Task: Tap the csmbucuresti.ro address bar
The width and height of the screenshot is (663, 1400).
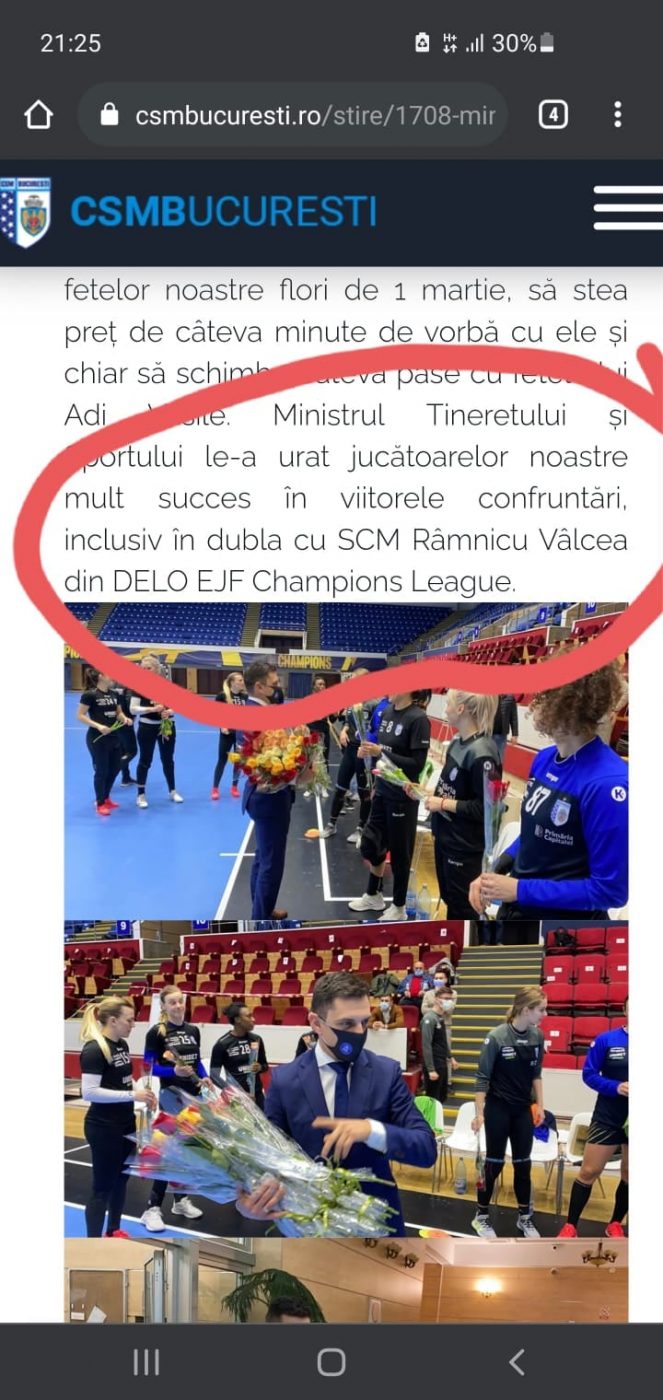Action: pos(300,115)
